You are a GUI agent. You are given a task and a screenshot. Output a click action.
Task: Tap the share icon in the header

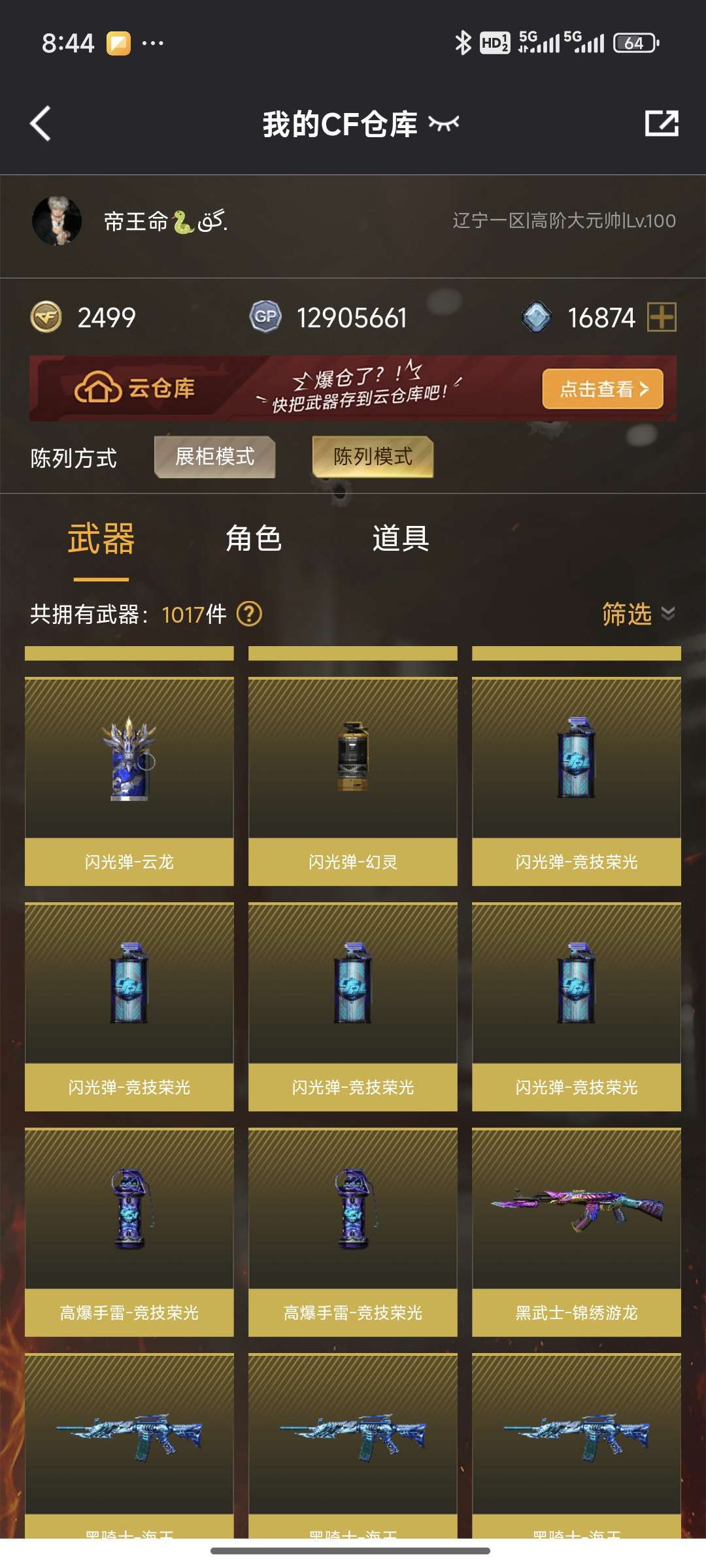[x=662, y=123]
